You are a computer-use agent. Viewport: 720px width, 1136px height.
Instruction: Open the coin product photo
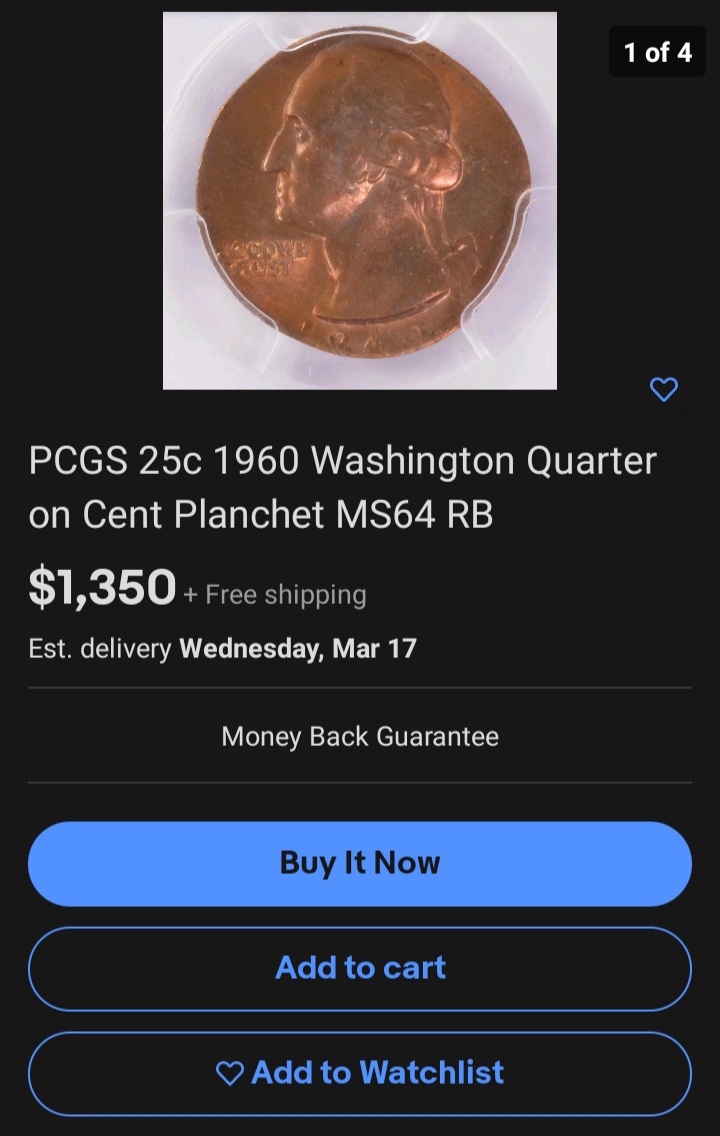click(x=360, y=200)
